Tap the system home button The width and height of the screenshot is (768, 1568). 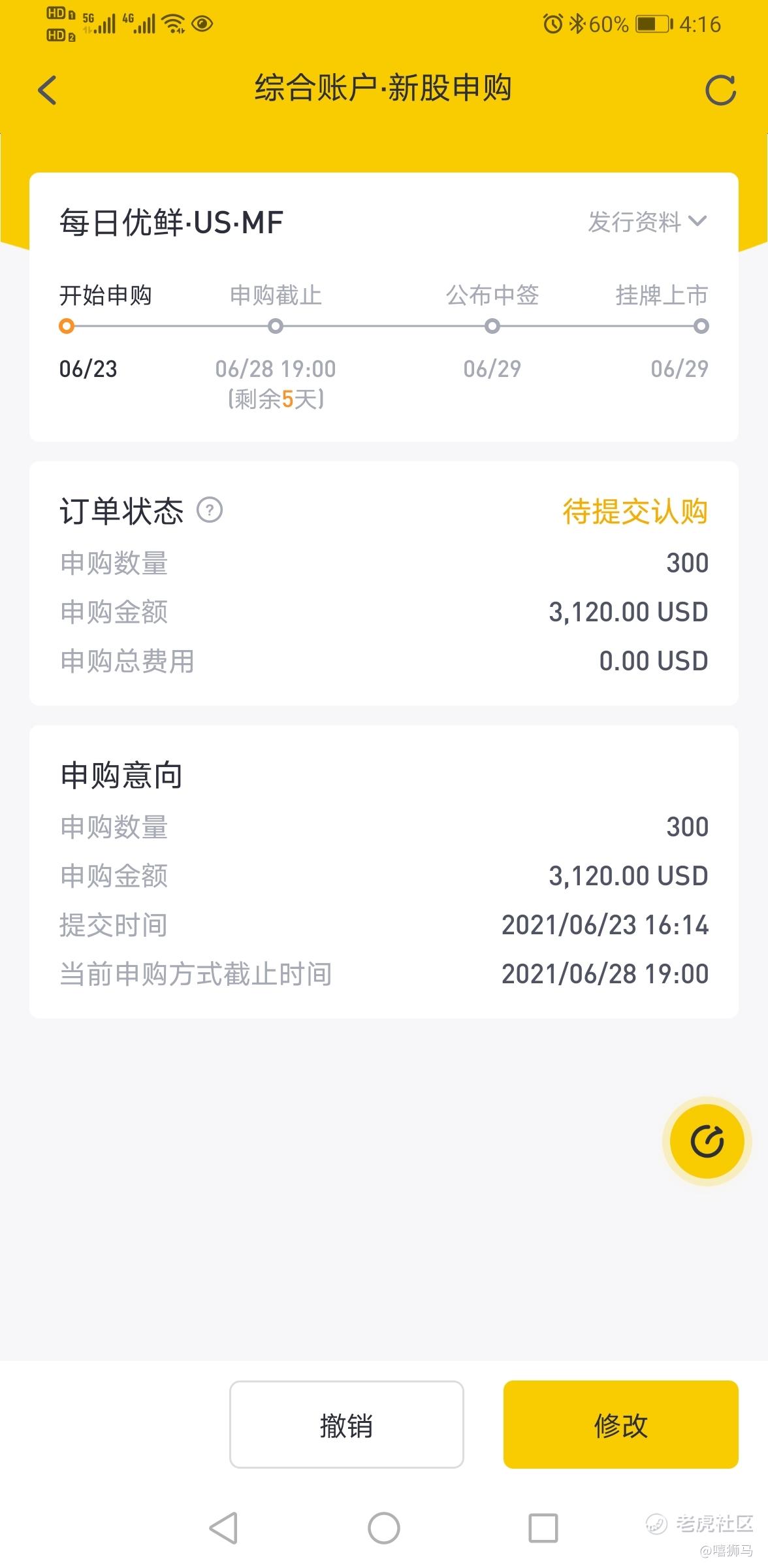(384, 1528)
